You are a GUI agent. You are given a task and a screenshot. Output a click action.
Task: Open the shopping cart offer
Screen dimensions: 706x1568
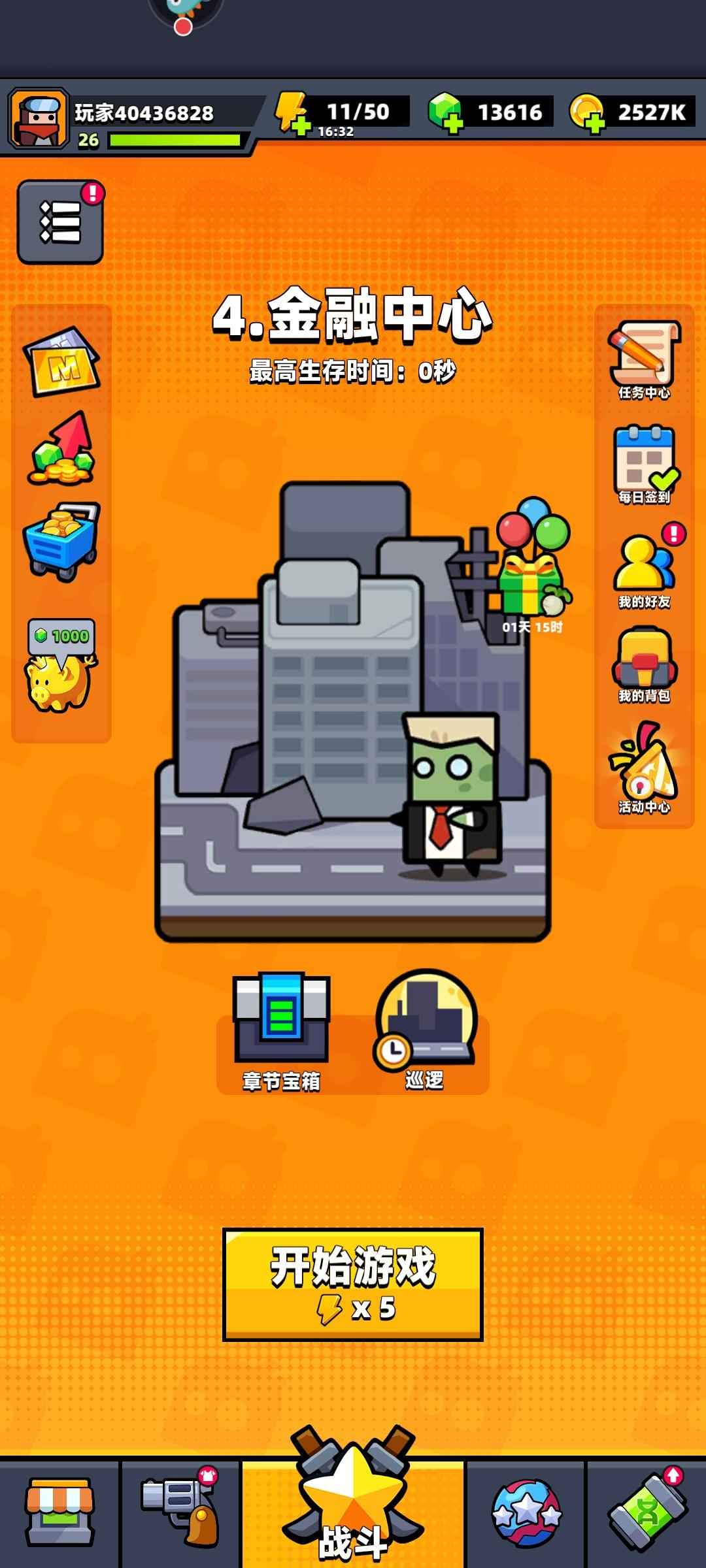[61, 541]
